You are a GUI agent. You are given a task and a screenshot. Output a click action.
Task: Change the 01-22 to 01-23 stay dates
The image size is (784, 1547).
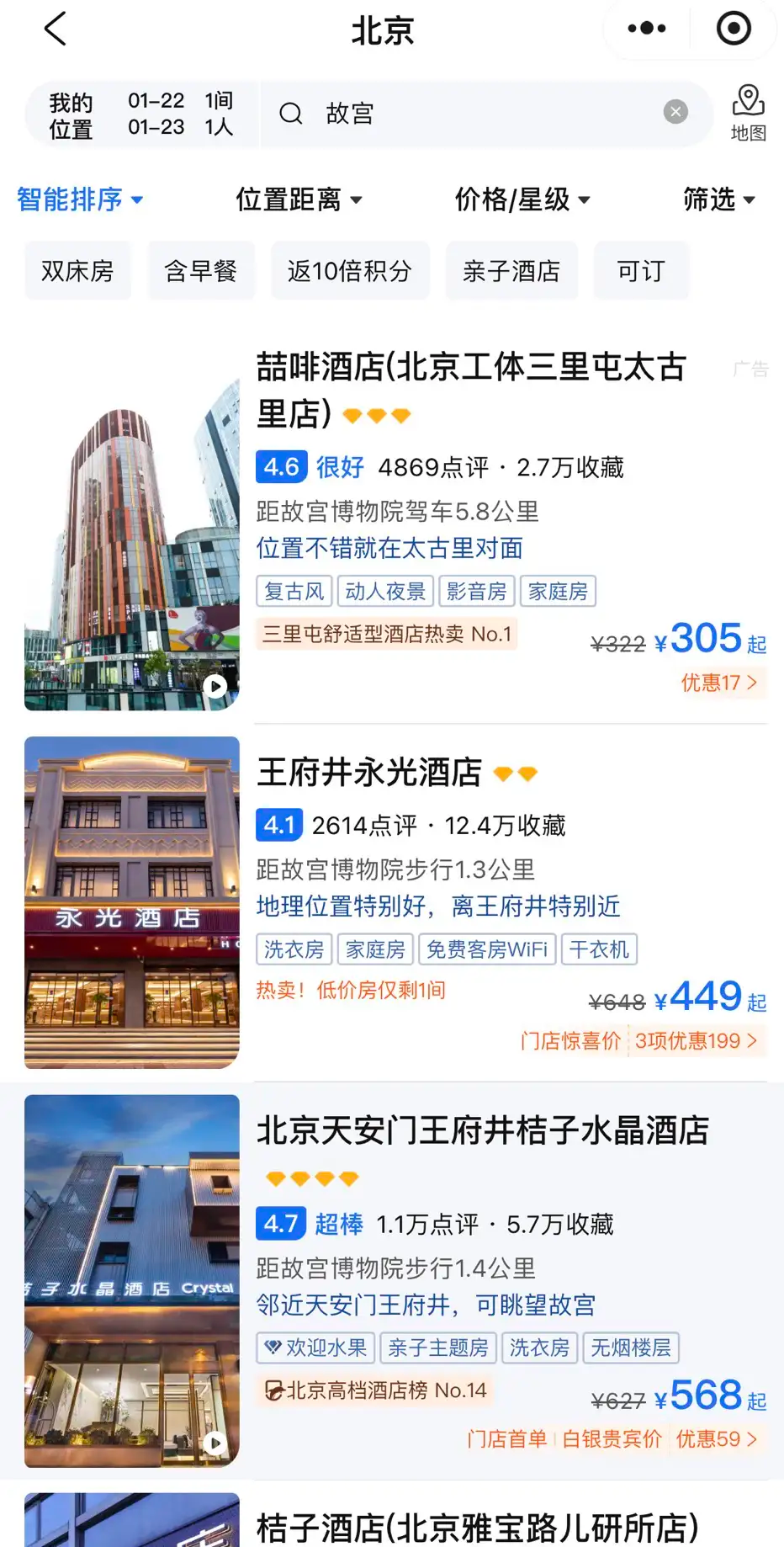click(156, 114)
